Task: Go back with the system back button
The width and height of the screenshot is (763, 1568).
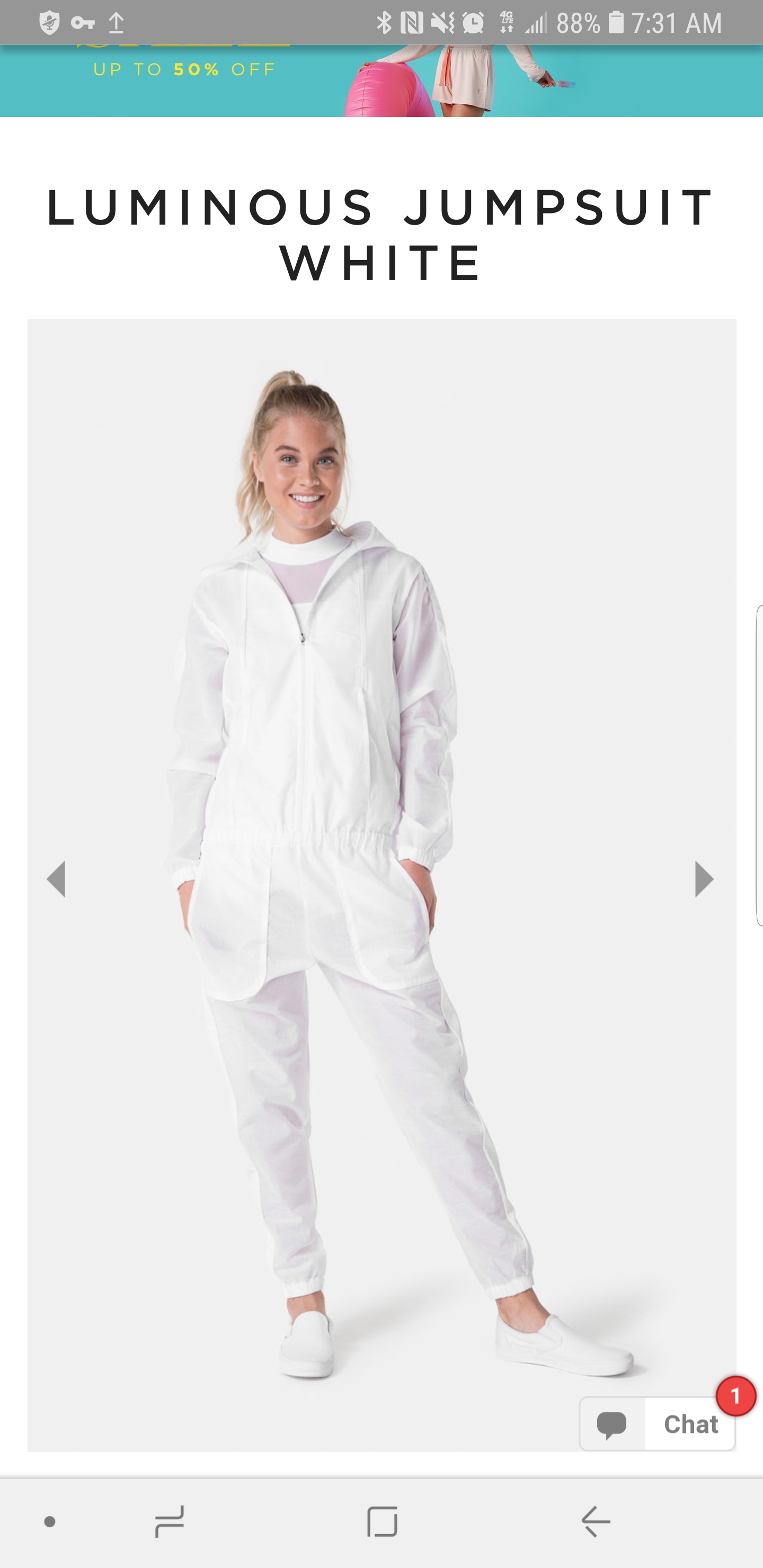Action: coord(596,1522)
